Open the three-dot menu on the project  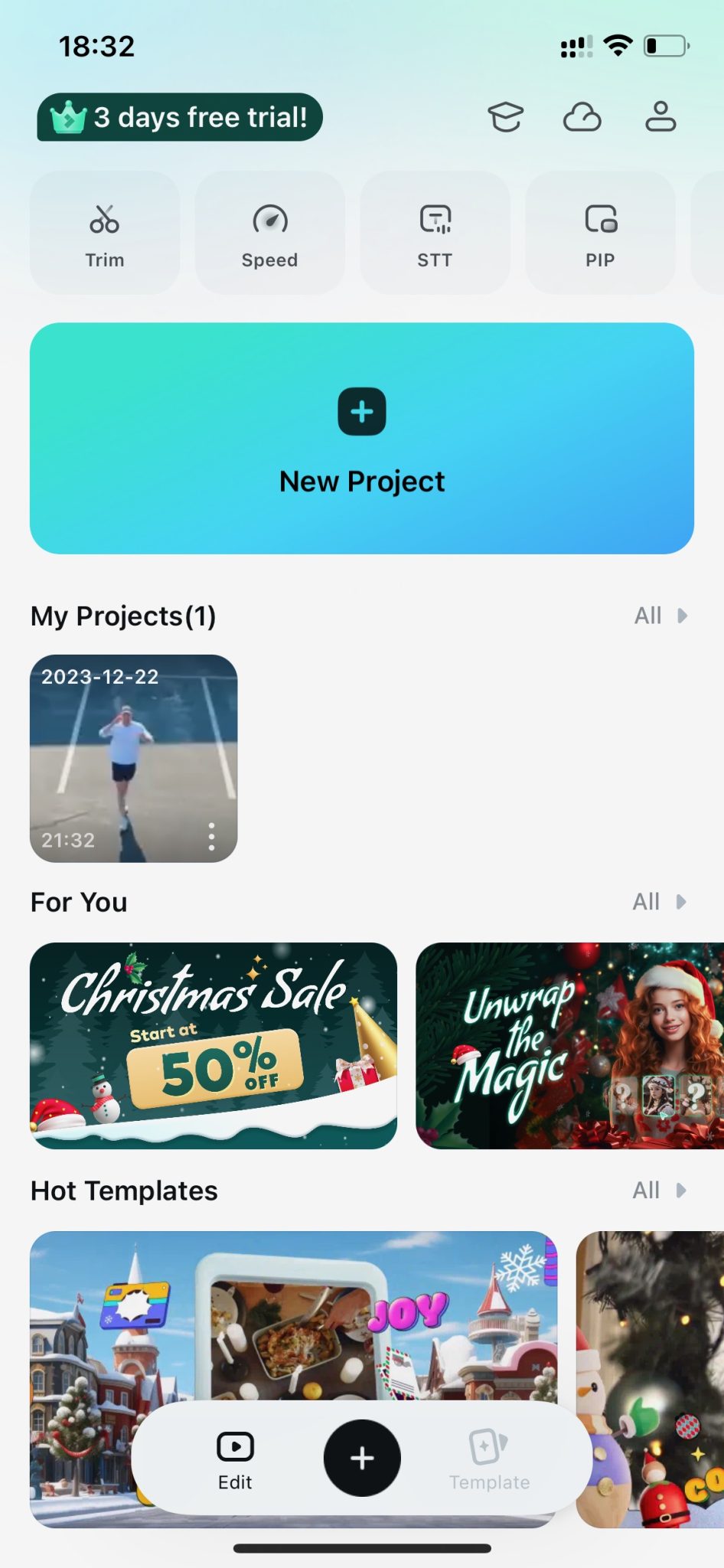pyautogui.click(x=211, y=838)
